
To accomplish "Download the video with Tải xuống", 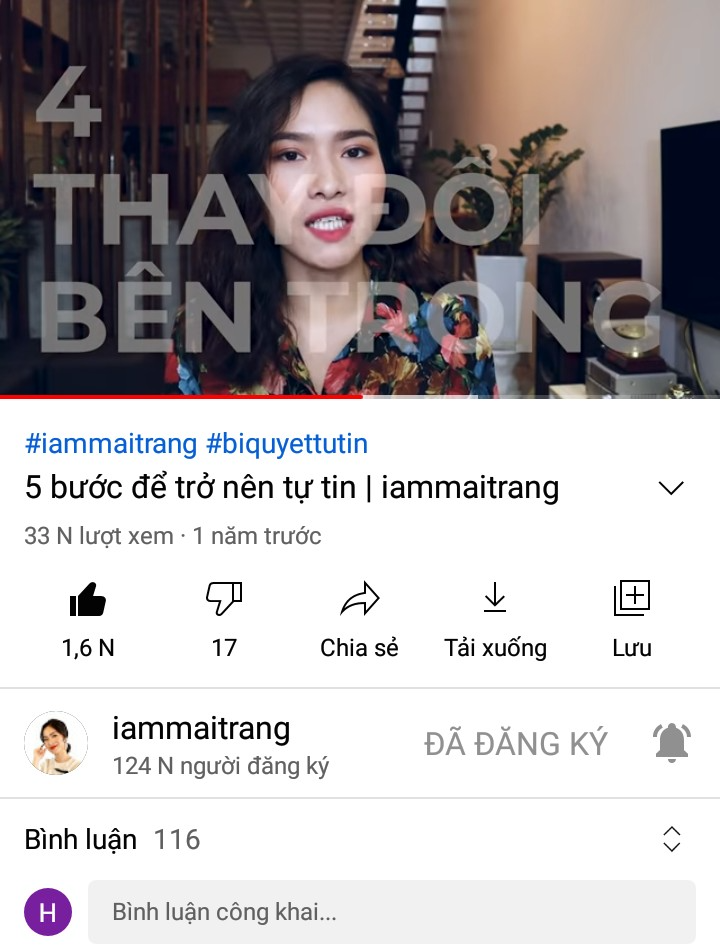I will click(495, 601).
